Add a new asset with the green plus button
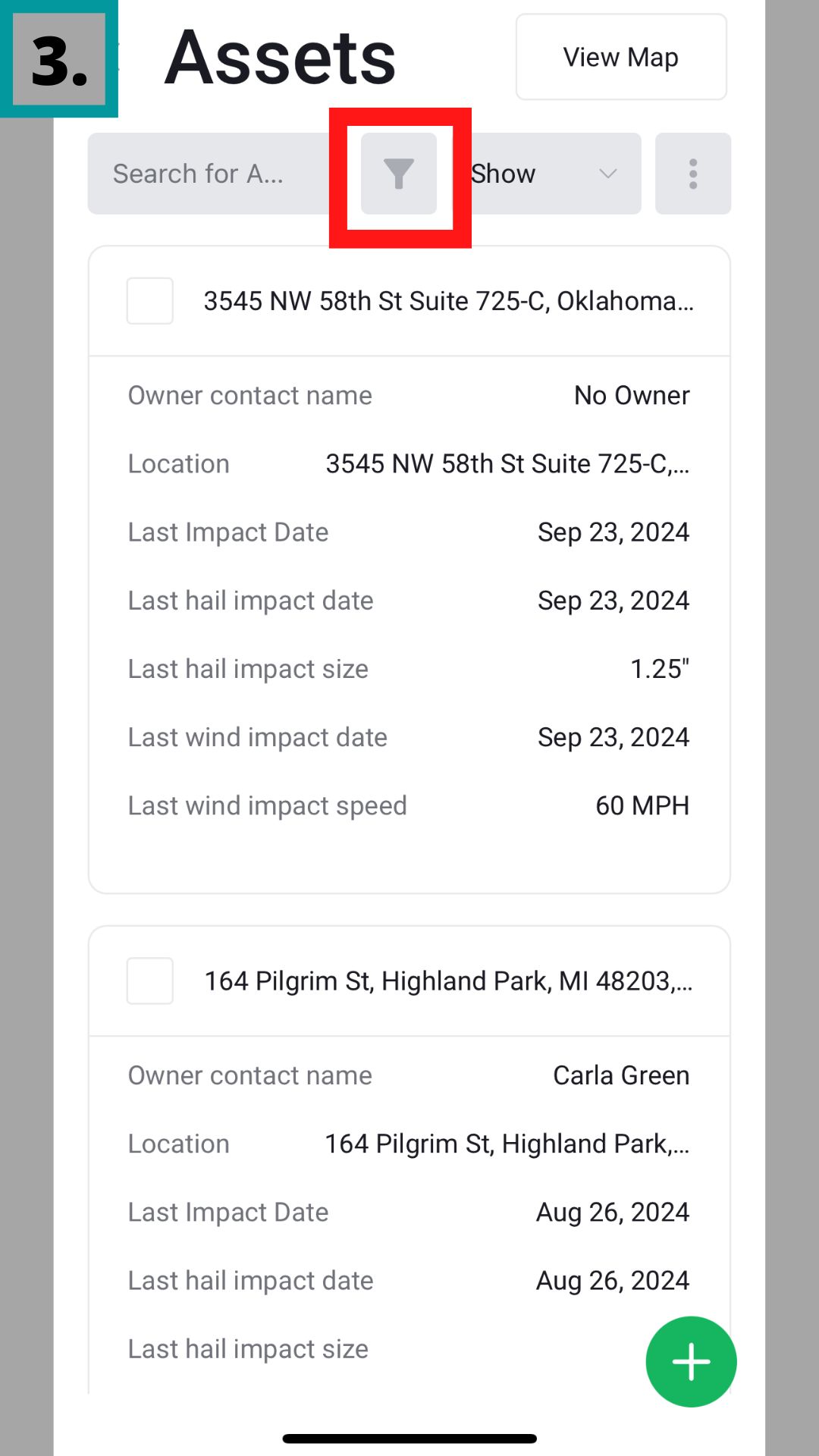This screenshot has height=1456, width=819. click(691, 1361)
